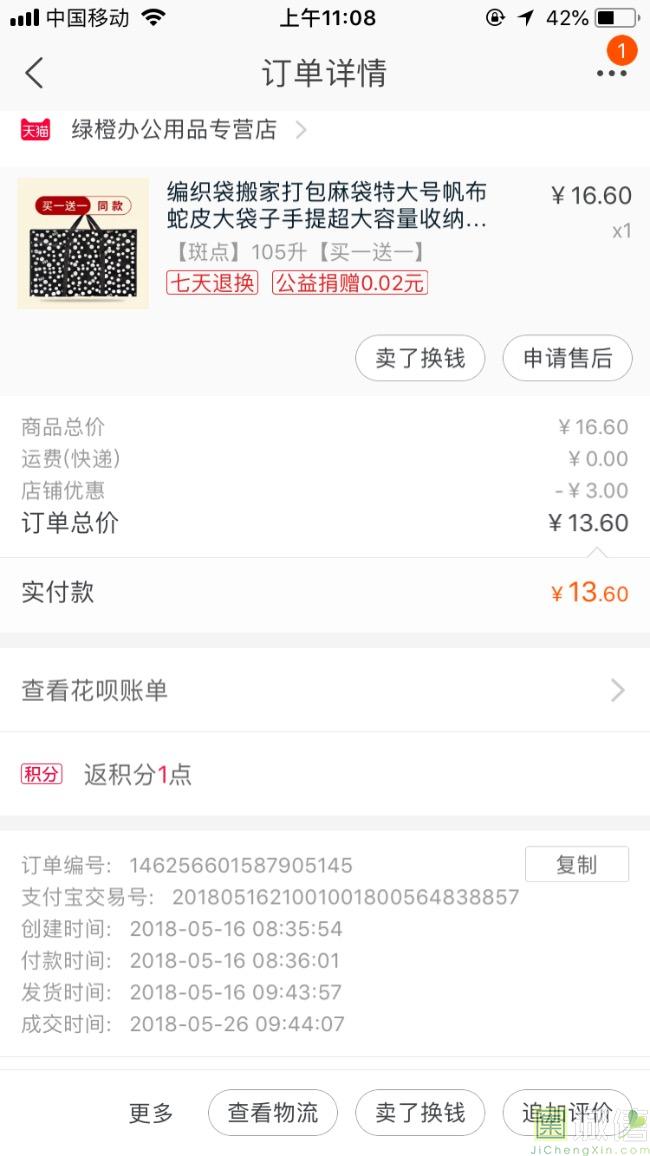
Task: Add a follow-up review with 追加评价
Action: 567,1112
